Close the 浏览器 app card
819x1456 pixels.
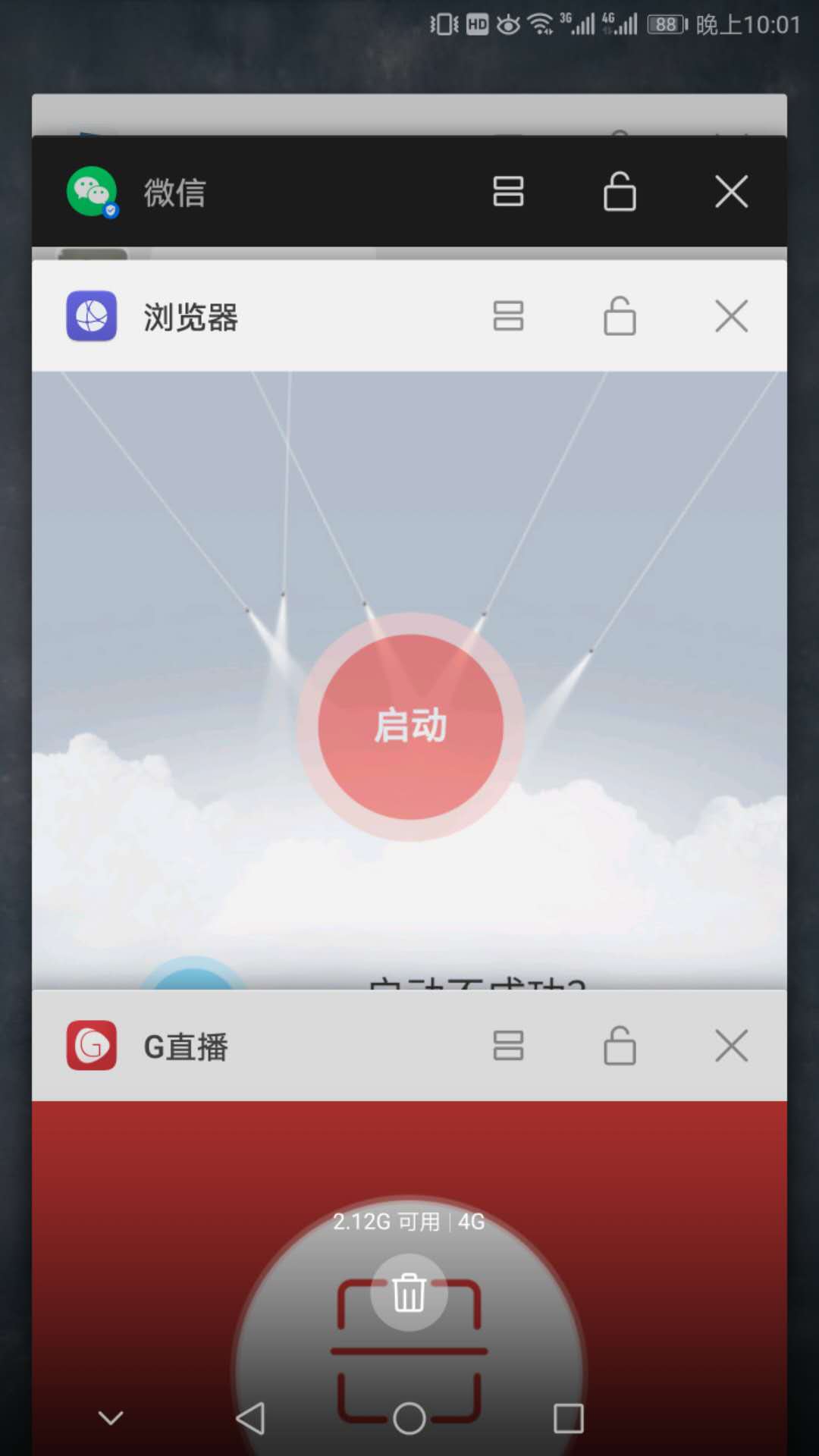[731, 316]
